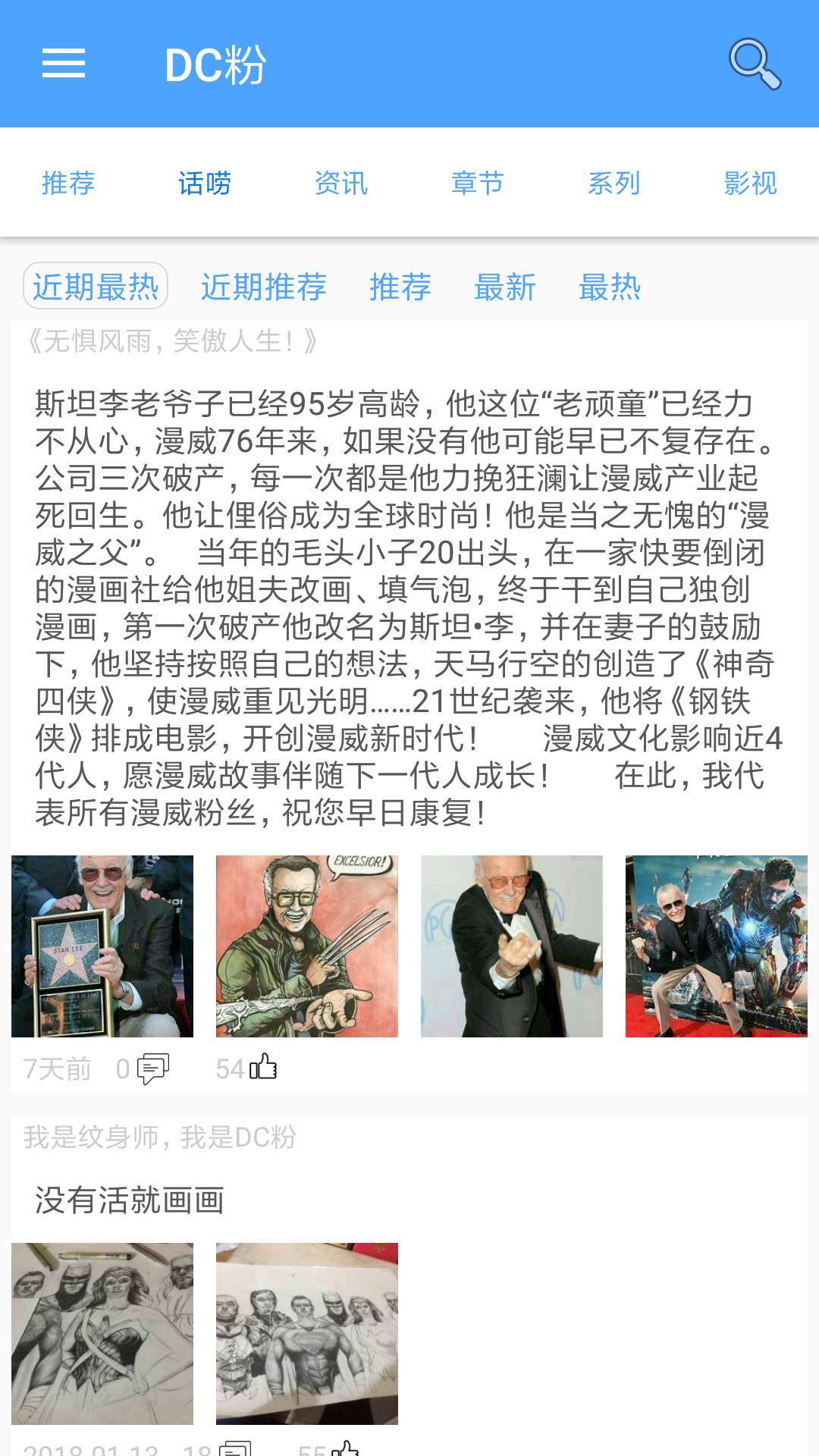Select the 近期最热 filter
Screen dimensions: 819x1456
tap(96, 287)
